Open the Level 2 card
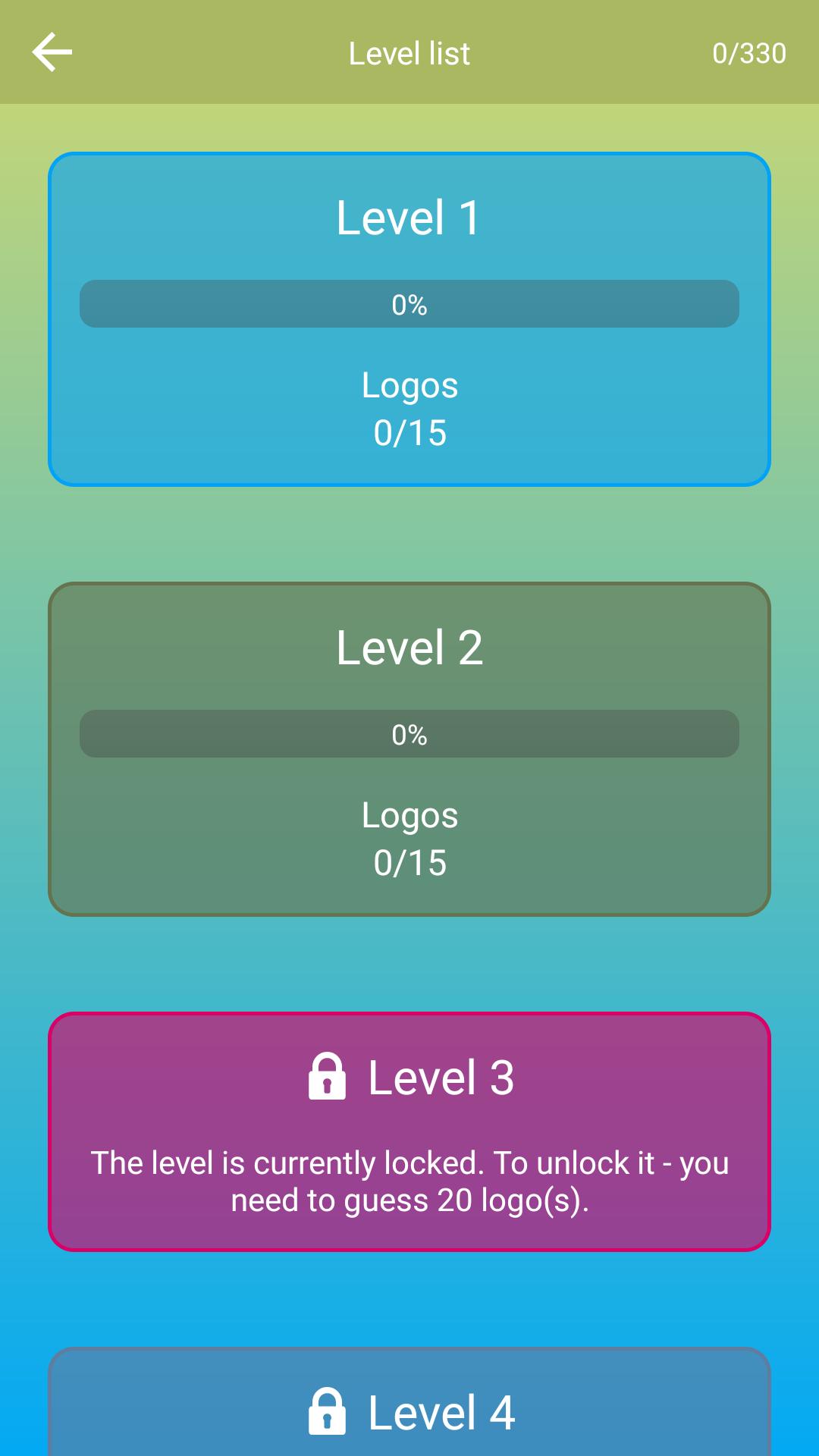This screenshot has width=819, height=1456. 409,749
